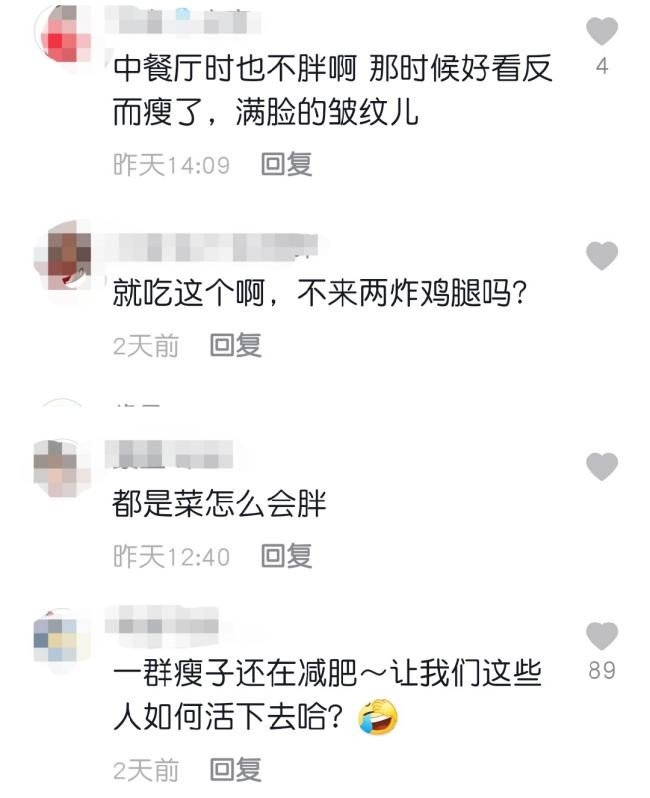Open avatar of 一群瘦子还在减肥 commenter
The image size is (650, 798).
tap(62, 636)
